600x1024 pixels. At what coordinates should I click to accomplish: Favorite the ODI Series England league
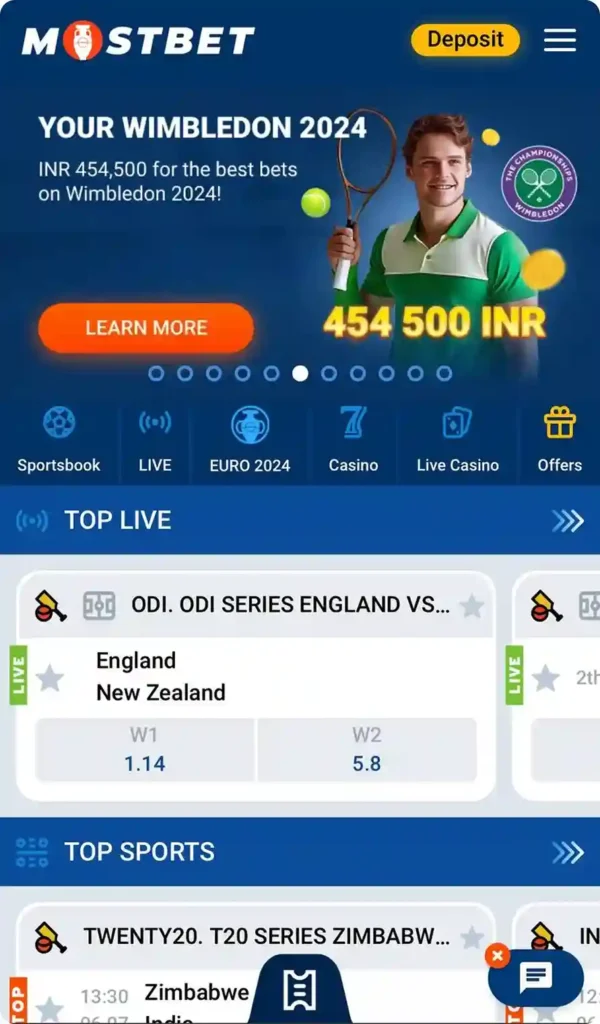[x=472, y=605]
